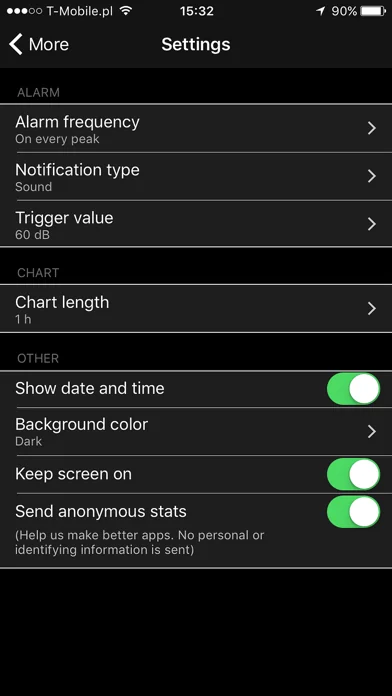Toggle Show date and time off

[x=354, y=389]
